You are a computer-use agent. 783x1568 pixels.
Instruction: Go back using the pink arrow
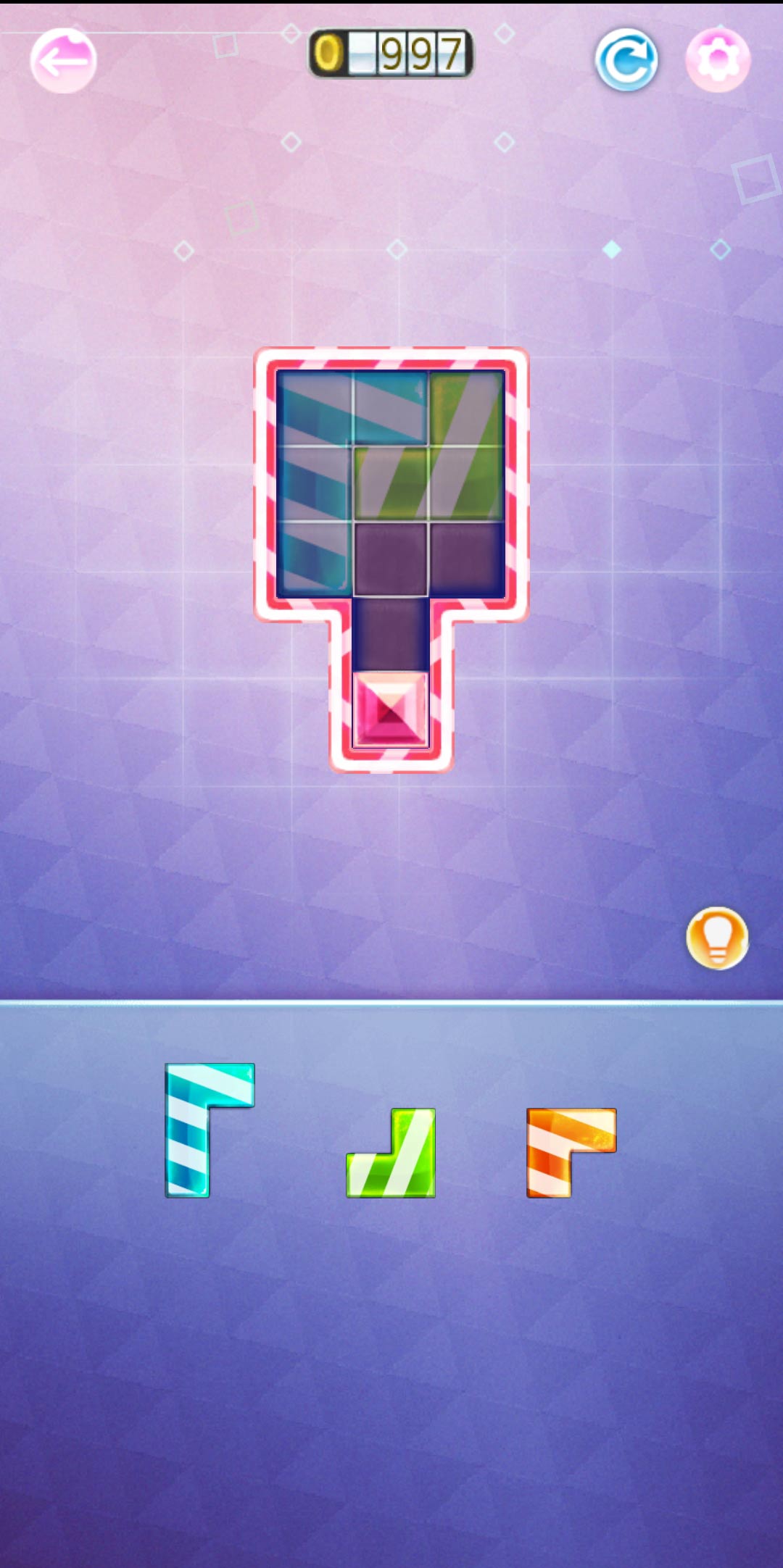[63, 61]
